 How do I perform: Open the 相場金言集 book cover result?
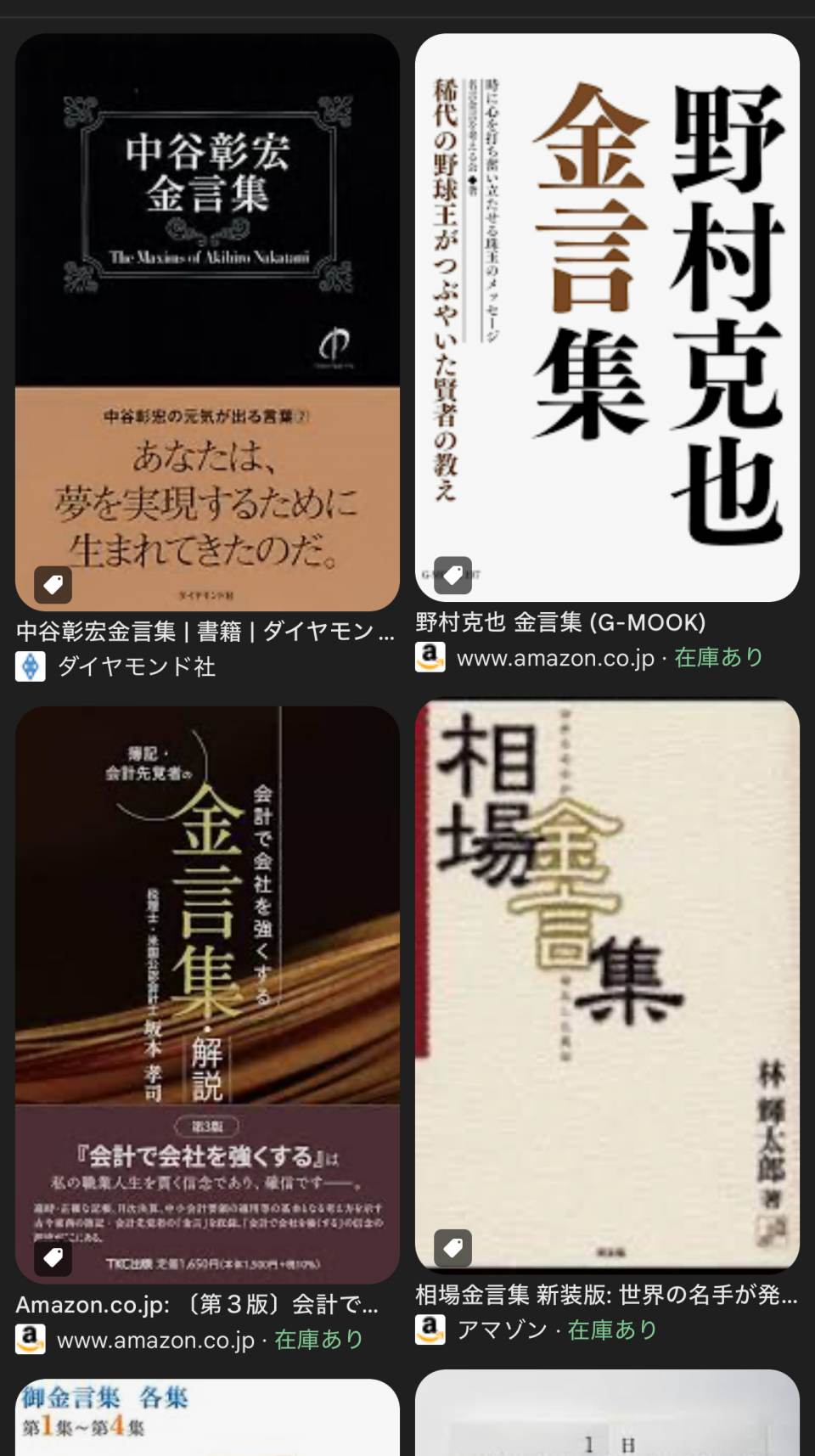click(x=607, y=985)
